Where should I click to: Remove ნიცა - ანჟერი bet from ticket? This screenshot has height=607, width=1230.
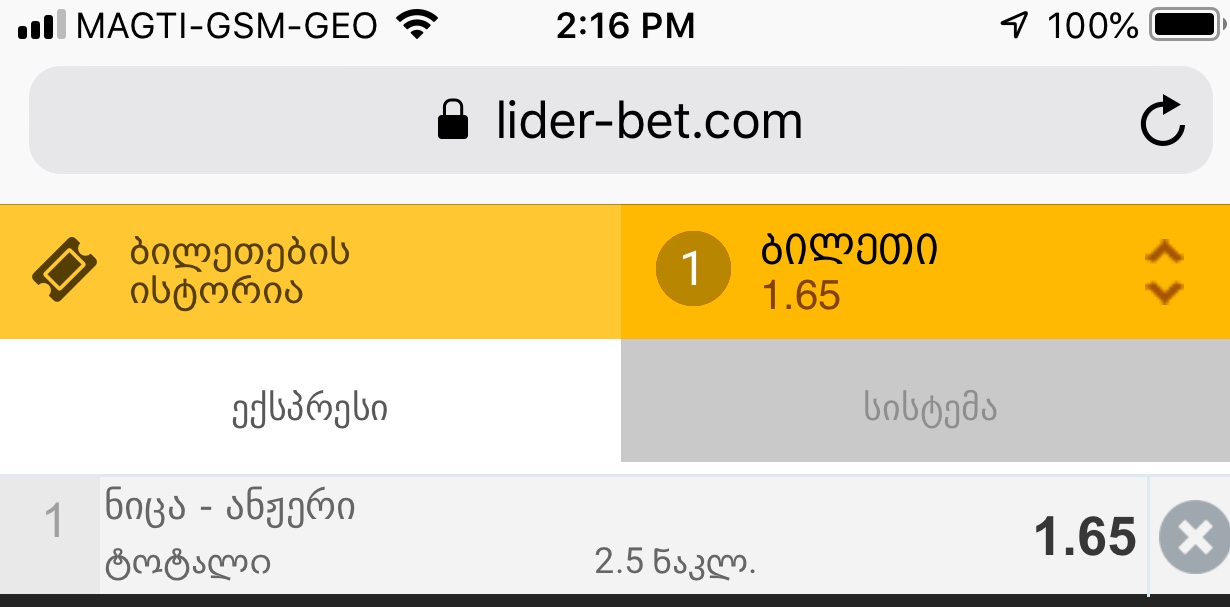(x=1193, y=538)
